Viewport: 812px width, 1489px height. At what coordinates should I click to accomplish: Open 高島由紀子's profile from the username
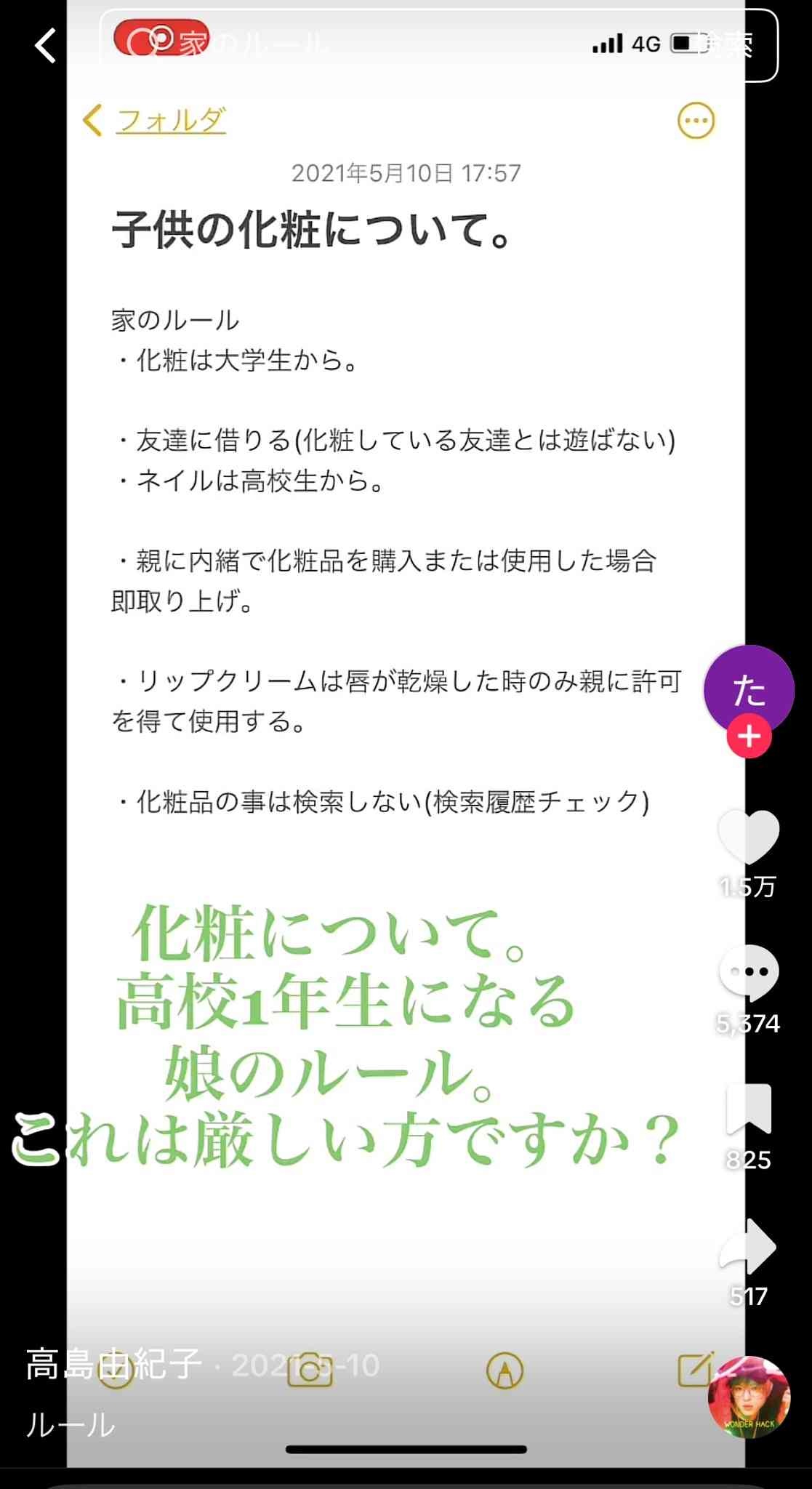tap(113, 1365)
